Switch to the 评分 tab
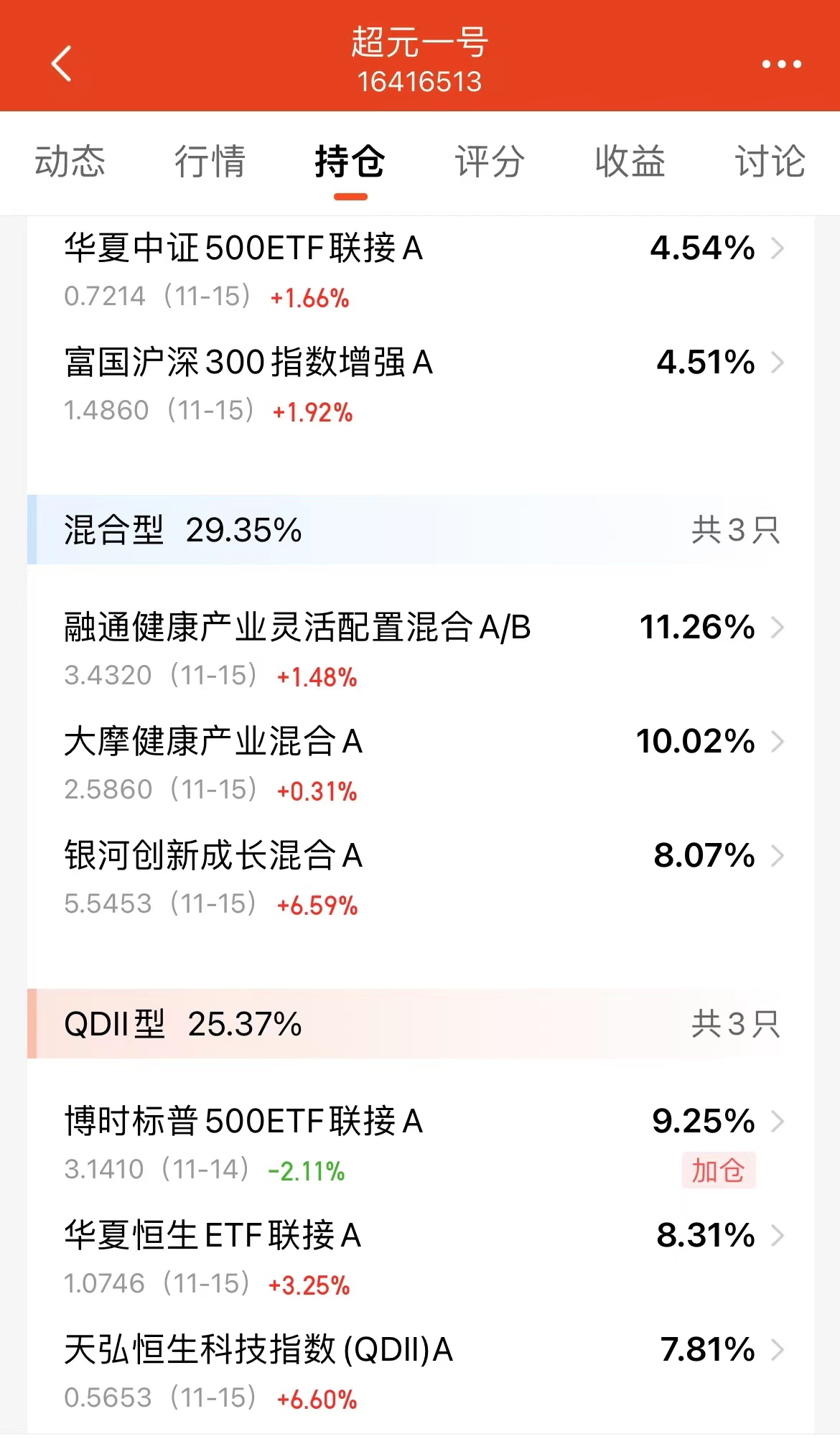 point(490,161)
